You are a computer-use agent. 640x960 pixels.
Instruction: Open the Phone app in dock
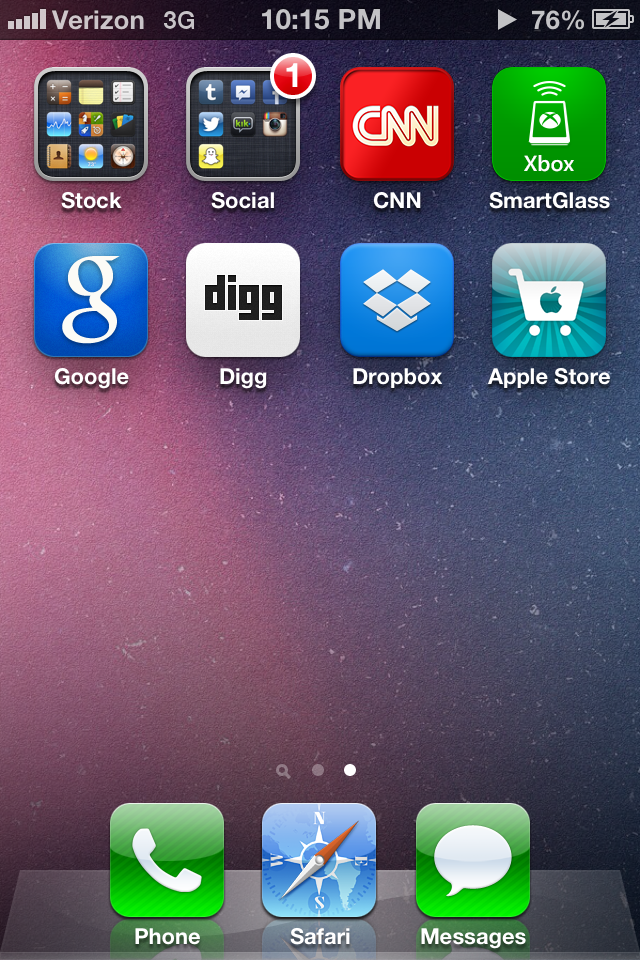(x=167, y=860)
